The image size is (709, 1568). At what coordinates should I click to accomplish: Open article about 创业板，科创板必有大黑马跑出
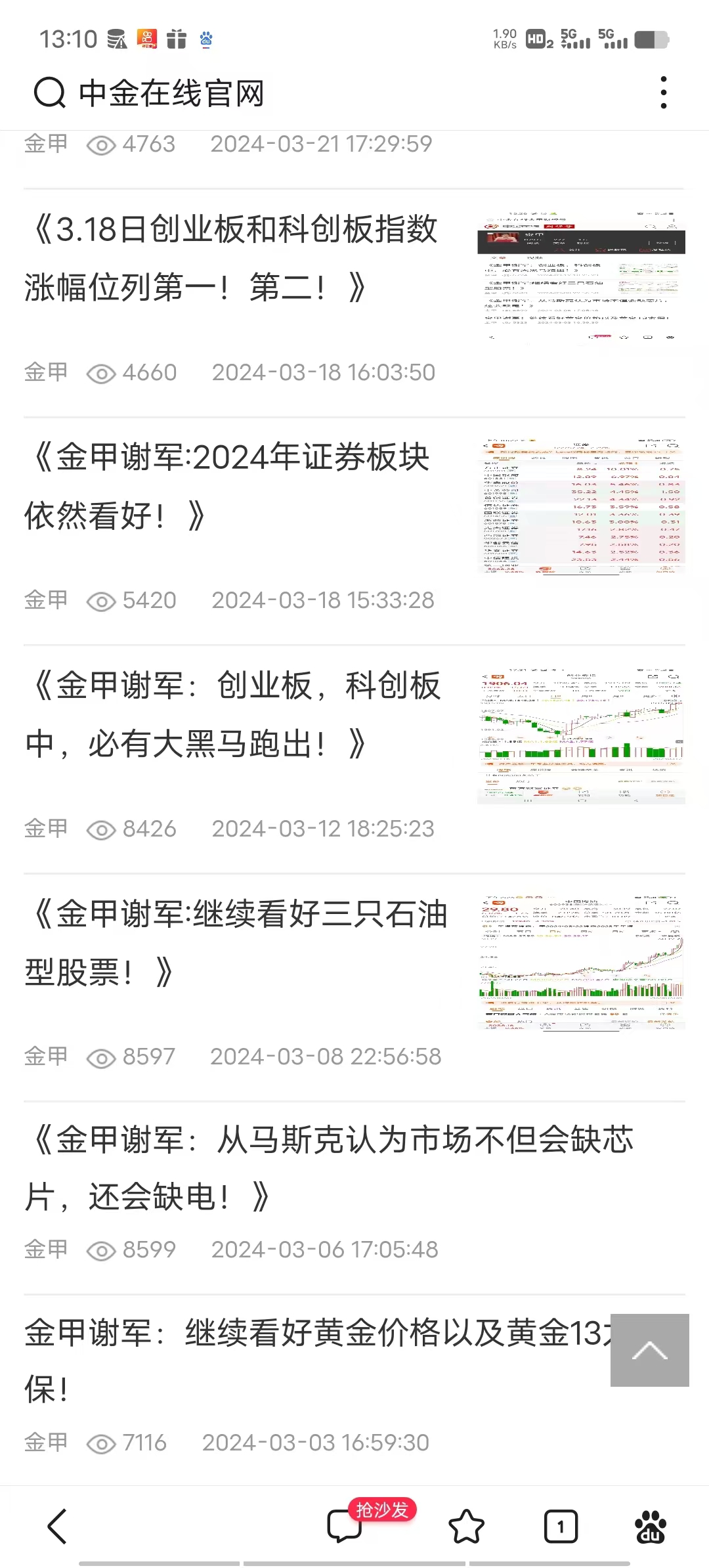[233, 714]
